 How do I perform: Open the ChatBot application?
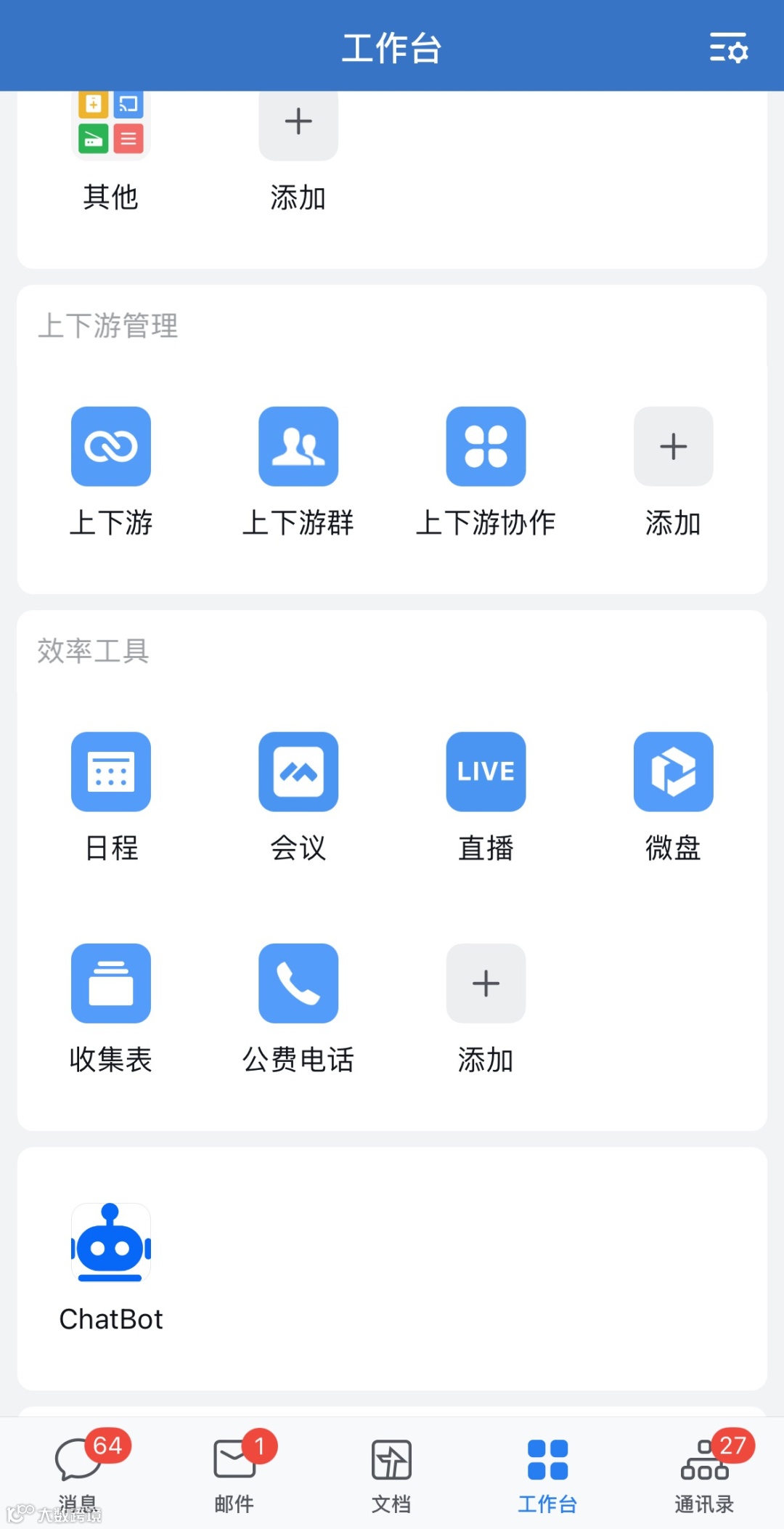[110, 1244]
